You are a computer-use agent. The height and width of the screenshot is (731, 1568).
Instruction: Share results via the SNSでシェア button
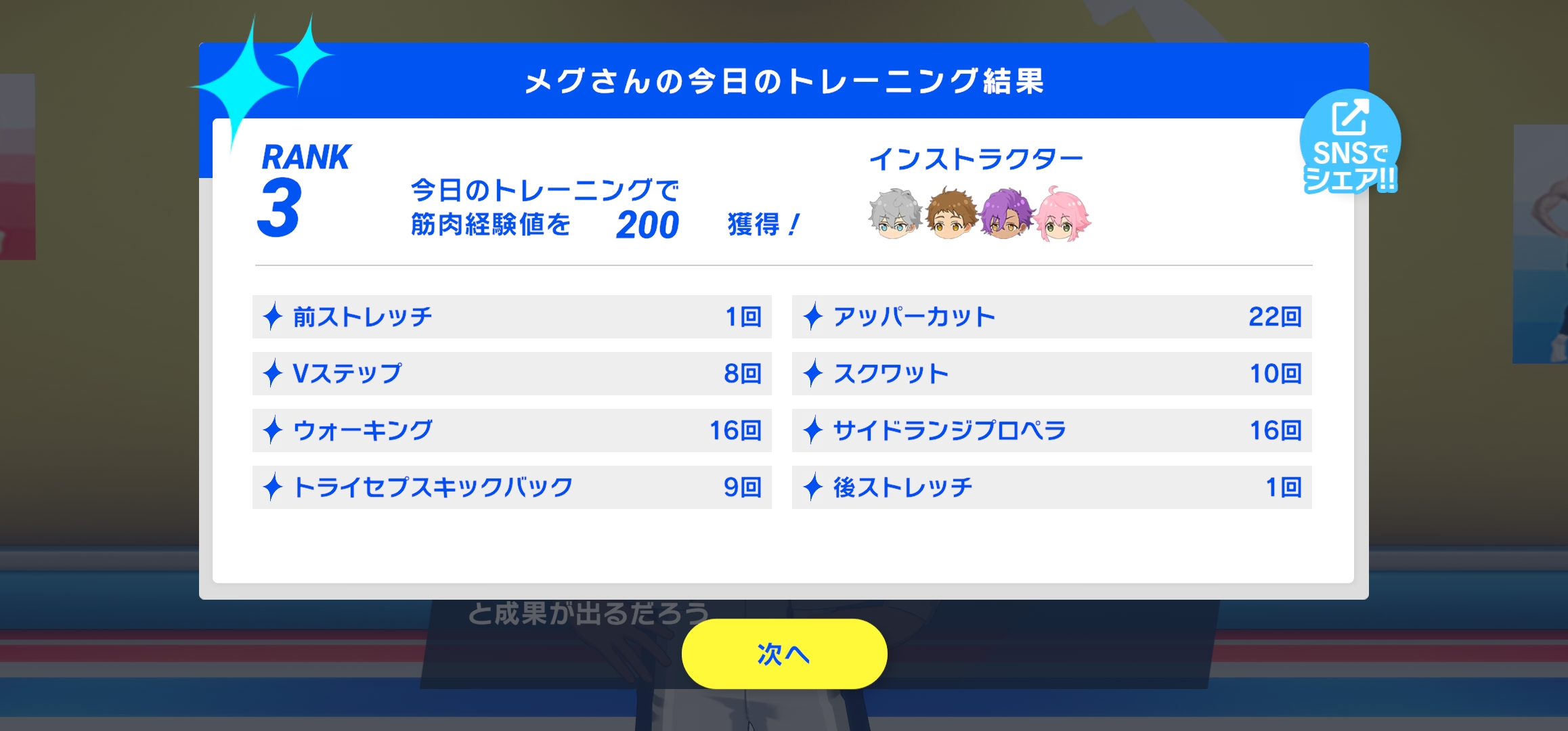pyautogui.click(x=1350, y=143)
